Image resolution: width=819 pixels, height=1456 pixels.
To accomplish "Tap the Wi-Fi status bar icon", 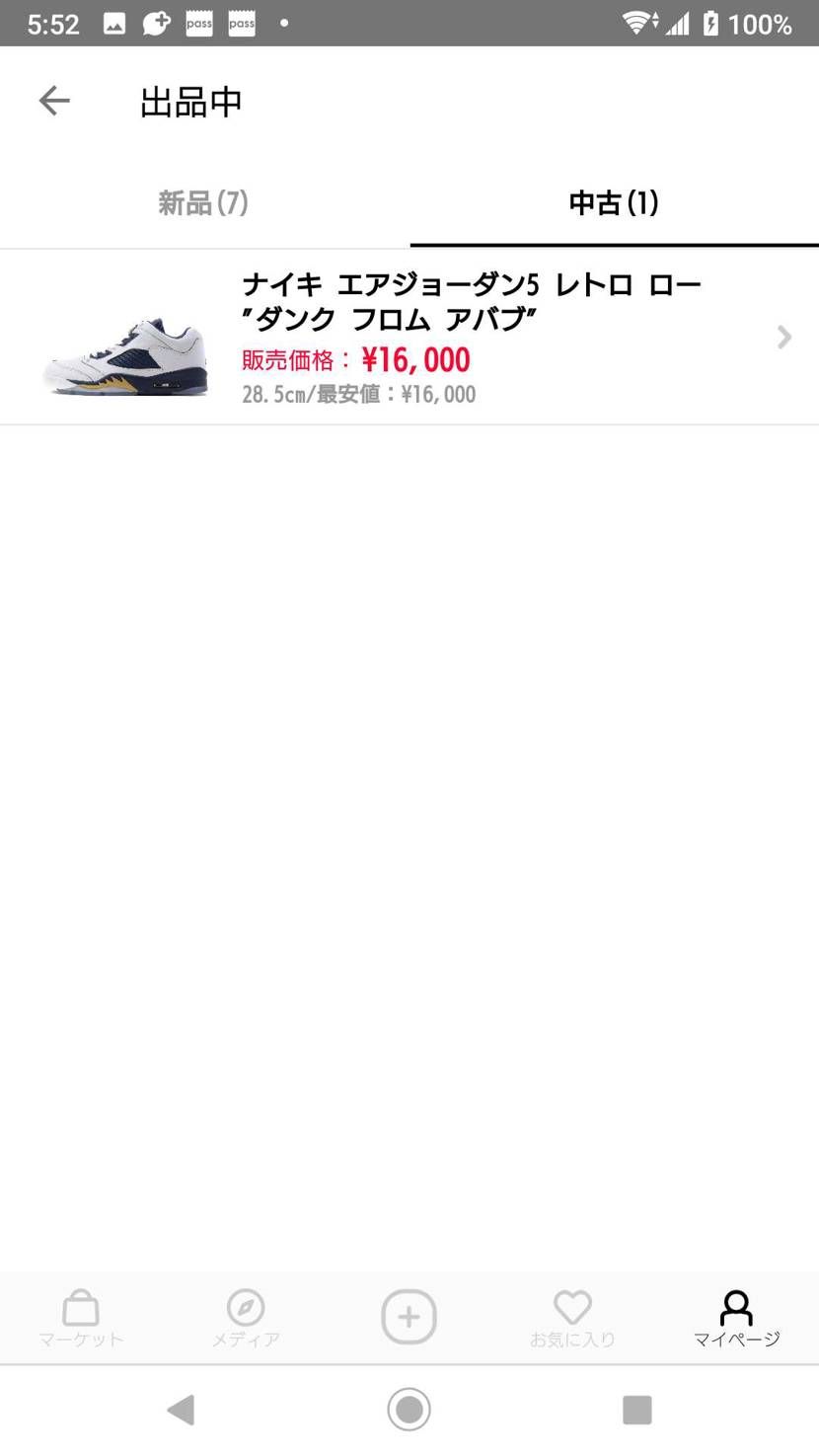I will (x=637, y=23).
